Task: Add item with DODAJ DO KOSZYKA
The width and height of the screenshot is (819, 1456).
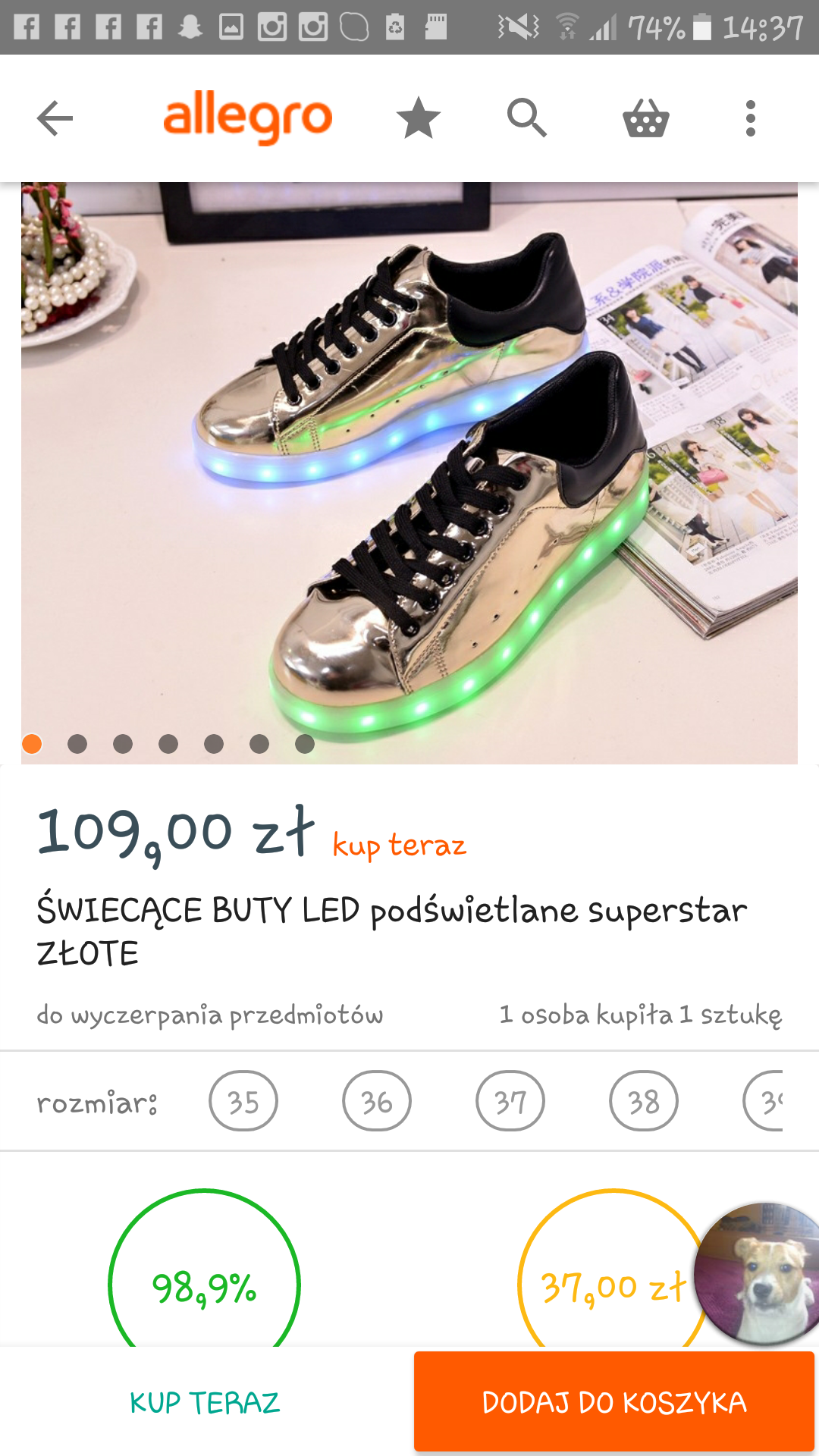Action: tap(614, 1402)
